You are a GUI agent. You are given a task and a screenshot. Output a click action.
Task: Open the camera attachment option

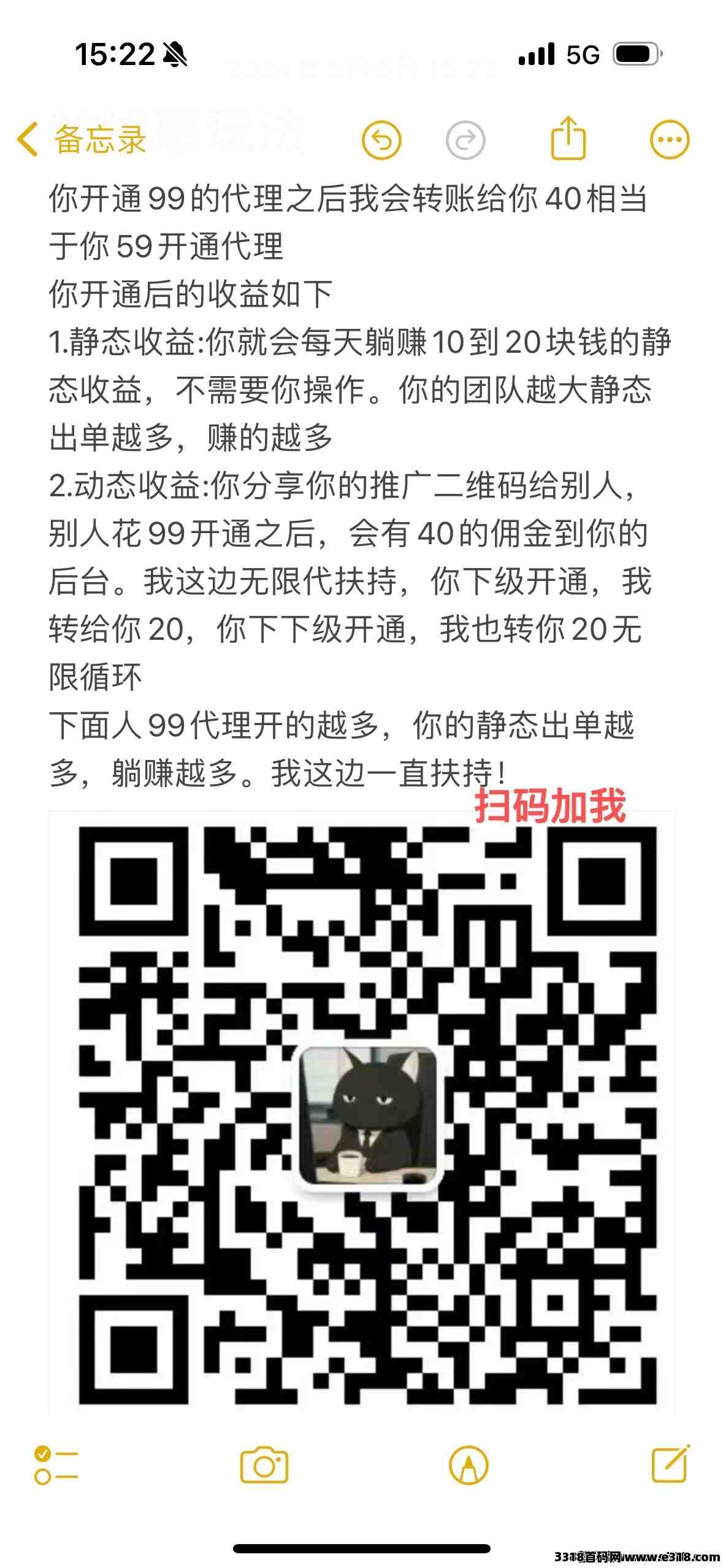click(x=264, y=1465)
